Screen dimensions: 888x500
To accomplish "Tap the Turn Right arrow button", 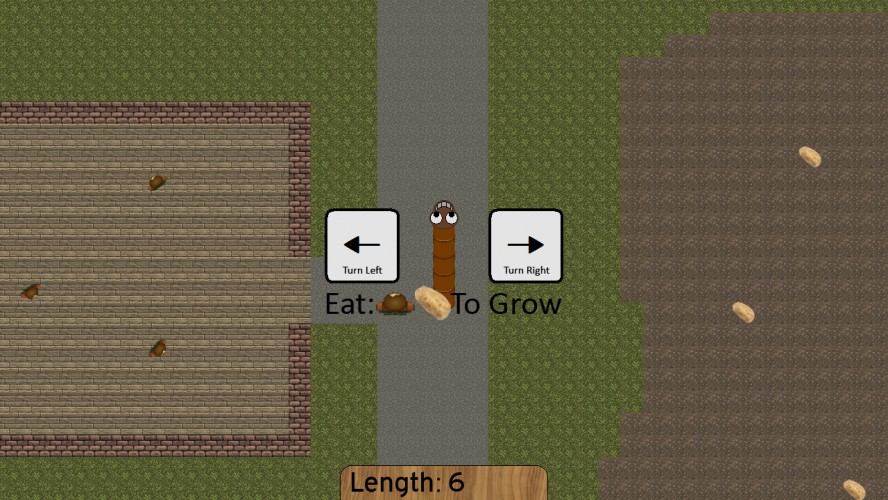I will click(526, 246).
